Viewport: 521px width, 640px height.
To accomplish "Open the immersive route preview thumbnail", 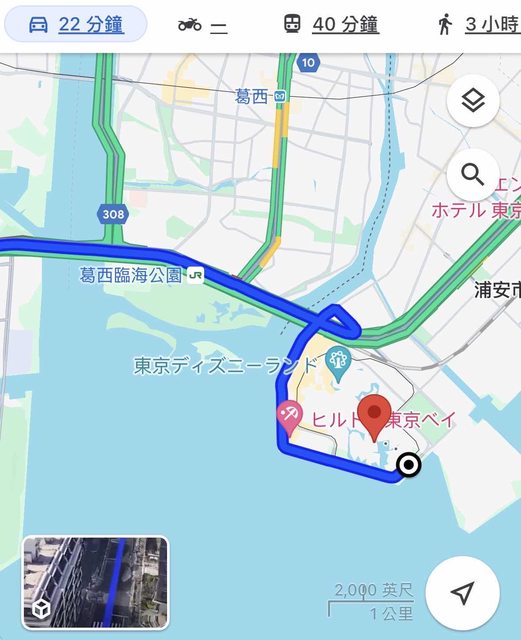I will [x=96, y=583].
